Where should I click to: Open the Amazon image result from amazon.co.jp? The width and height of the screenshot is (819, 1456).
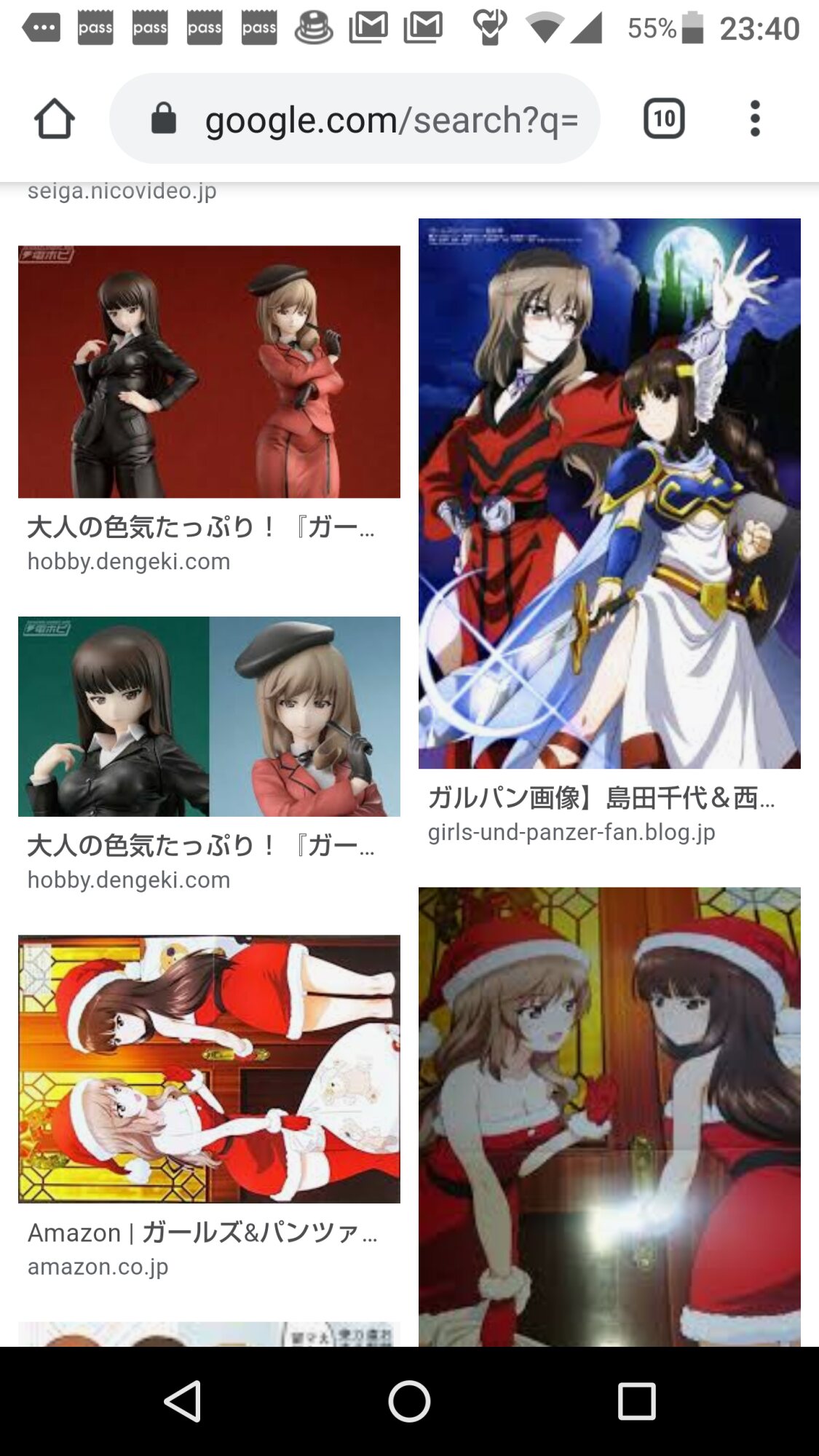209,1069
